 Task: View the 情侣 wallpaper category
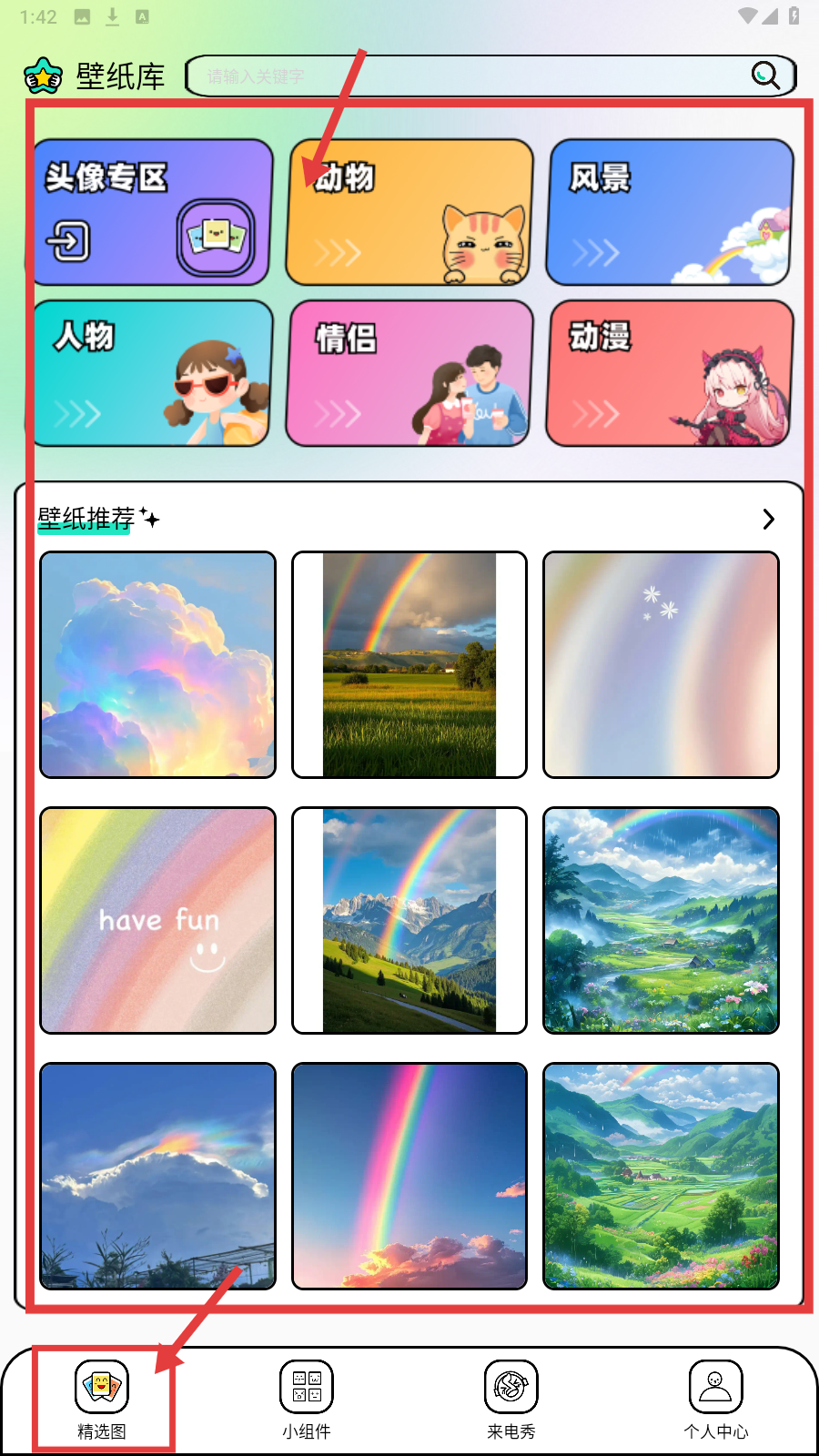click(409, 373)
